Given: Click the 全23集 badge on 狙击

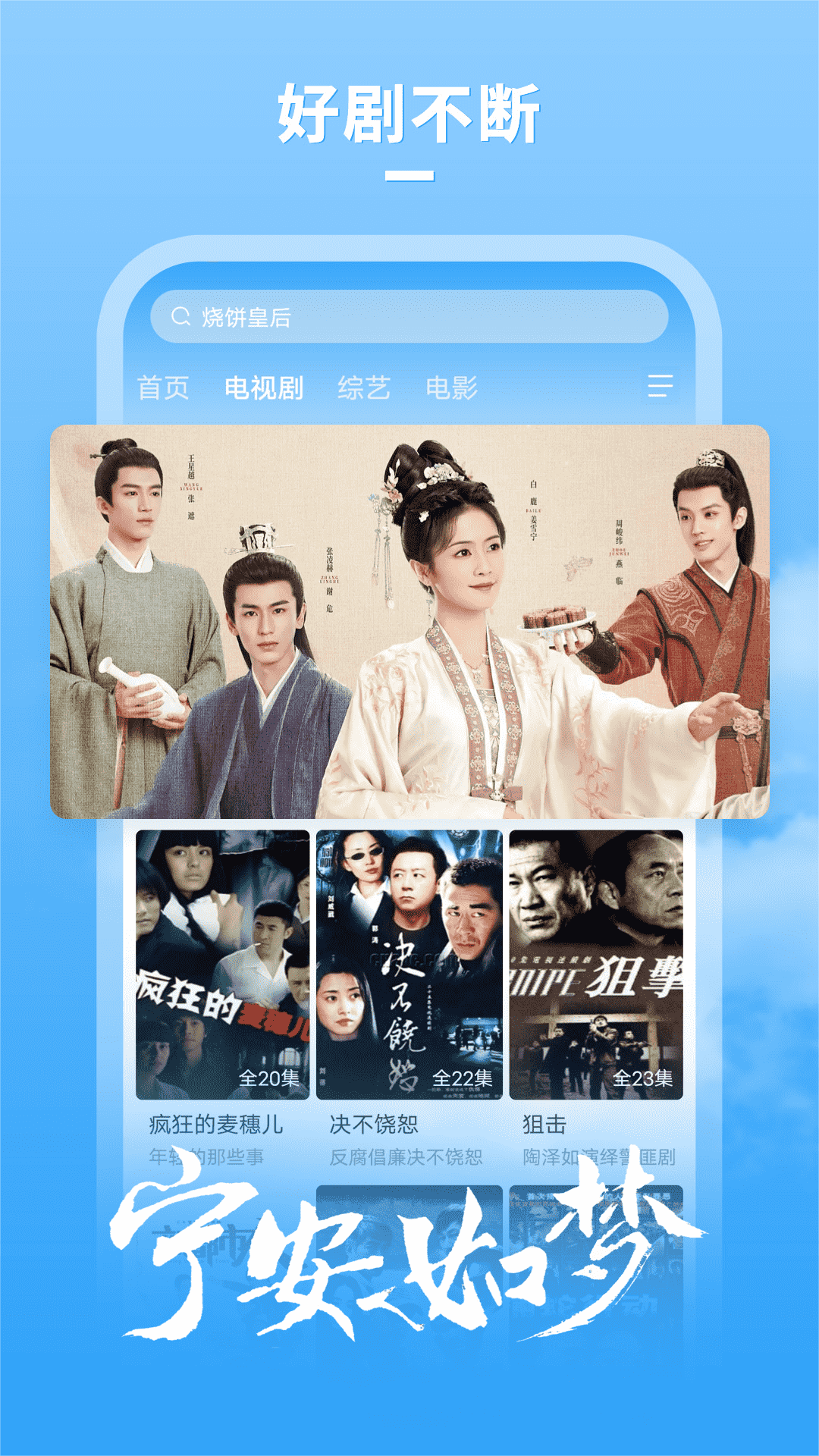Looking at the screenshot, I should tap(649, 1077).
